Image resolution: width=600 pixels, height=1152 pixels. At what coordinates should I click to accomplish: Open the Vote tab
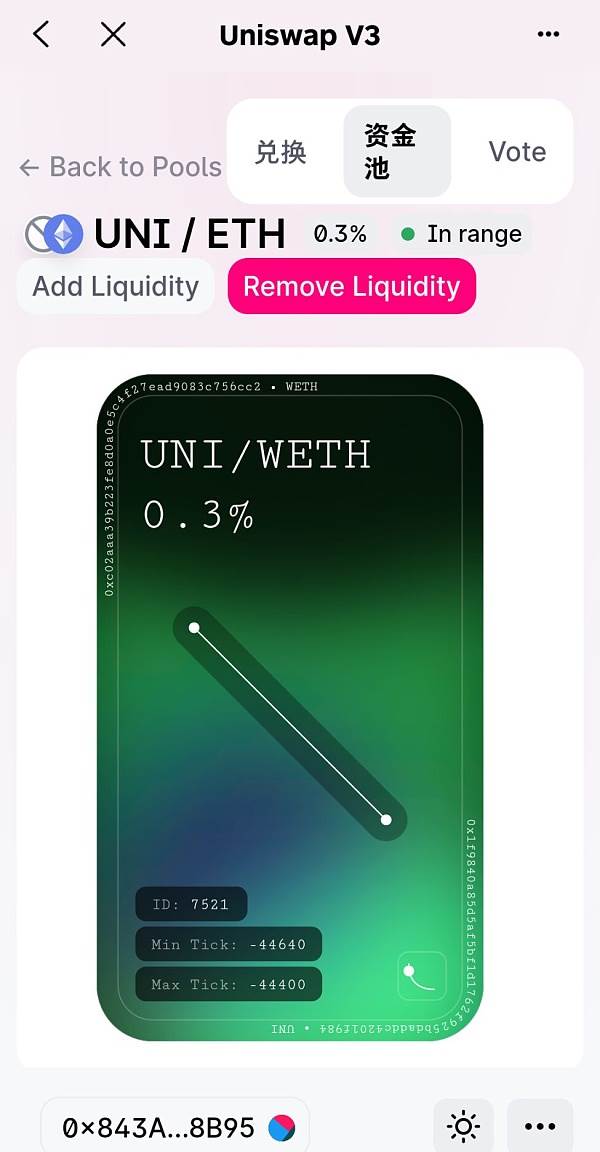click(517, 152)
